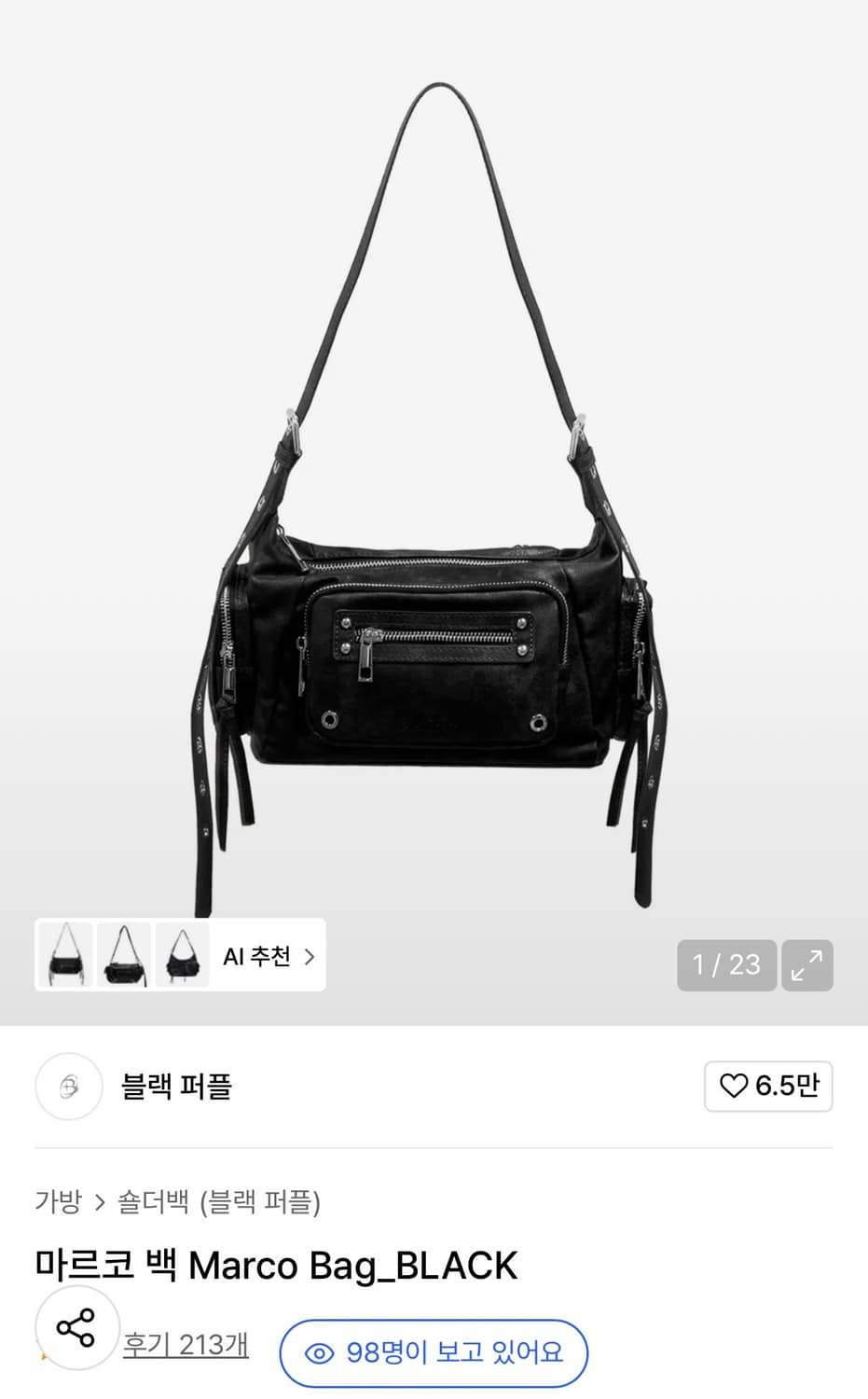Click the 1/23 image counter
The height and width of the screenshot is (1399, 868).
[726, 965]
